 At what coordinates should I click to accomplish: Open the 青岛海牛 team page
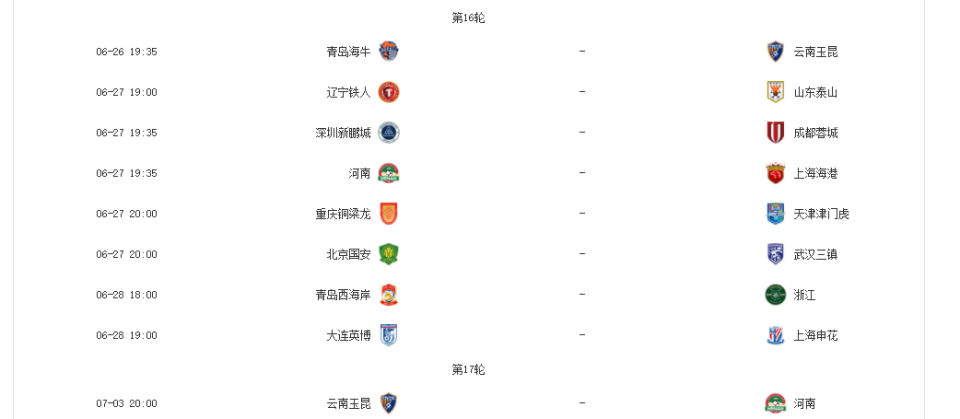click(349, 52)
